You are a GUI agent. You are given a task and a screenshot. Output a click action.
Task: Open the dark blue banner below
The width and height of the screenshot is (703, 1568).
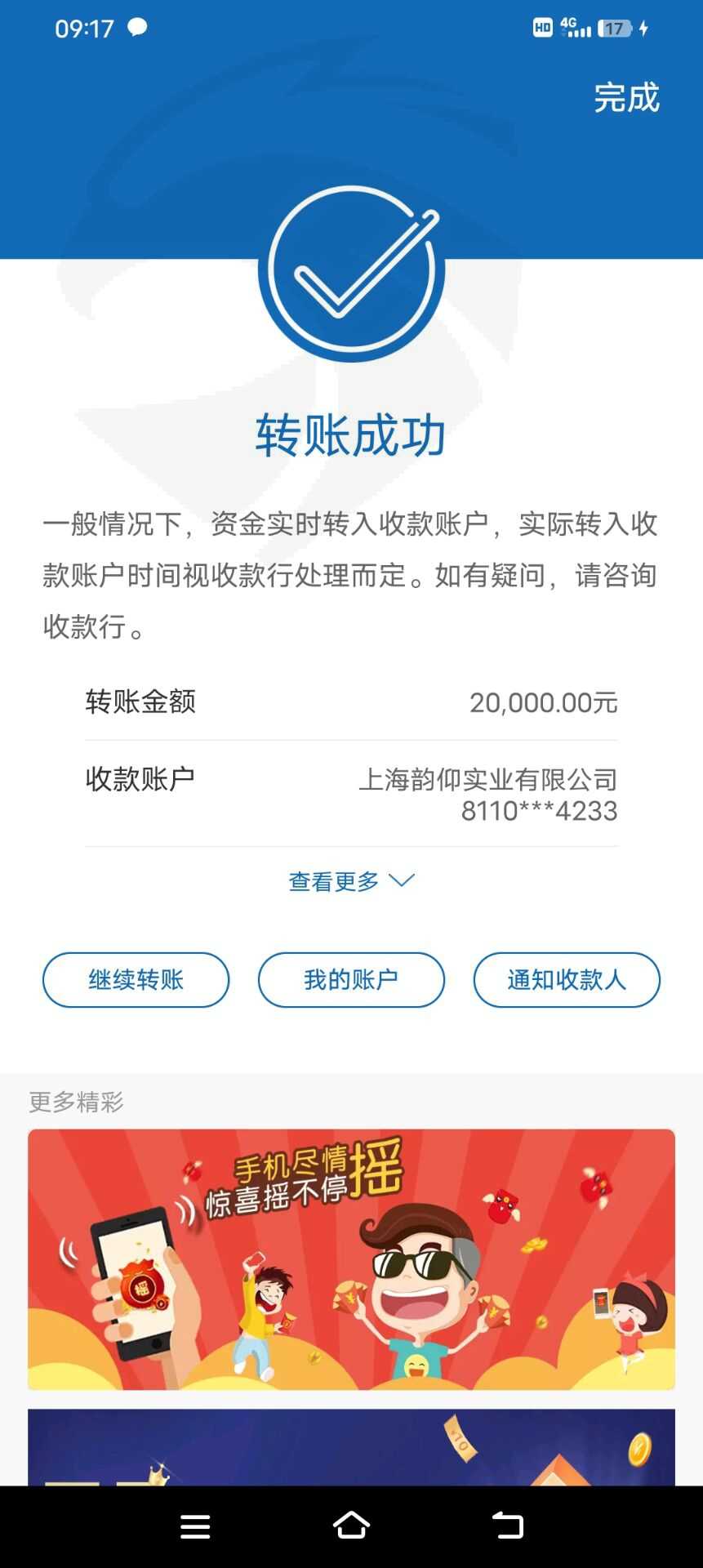click(351, 1447)
